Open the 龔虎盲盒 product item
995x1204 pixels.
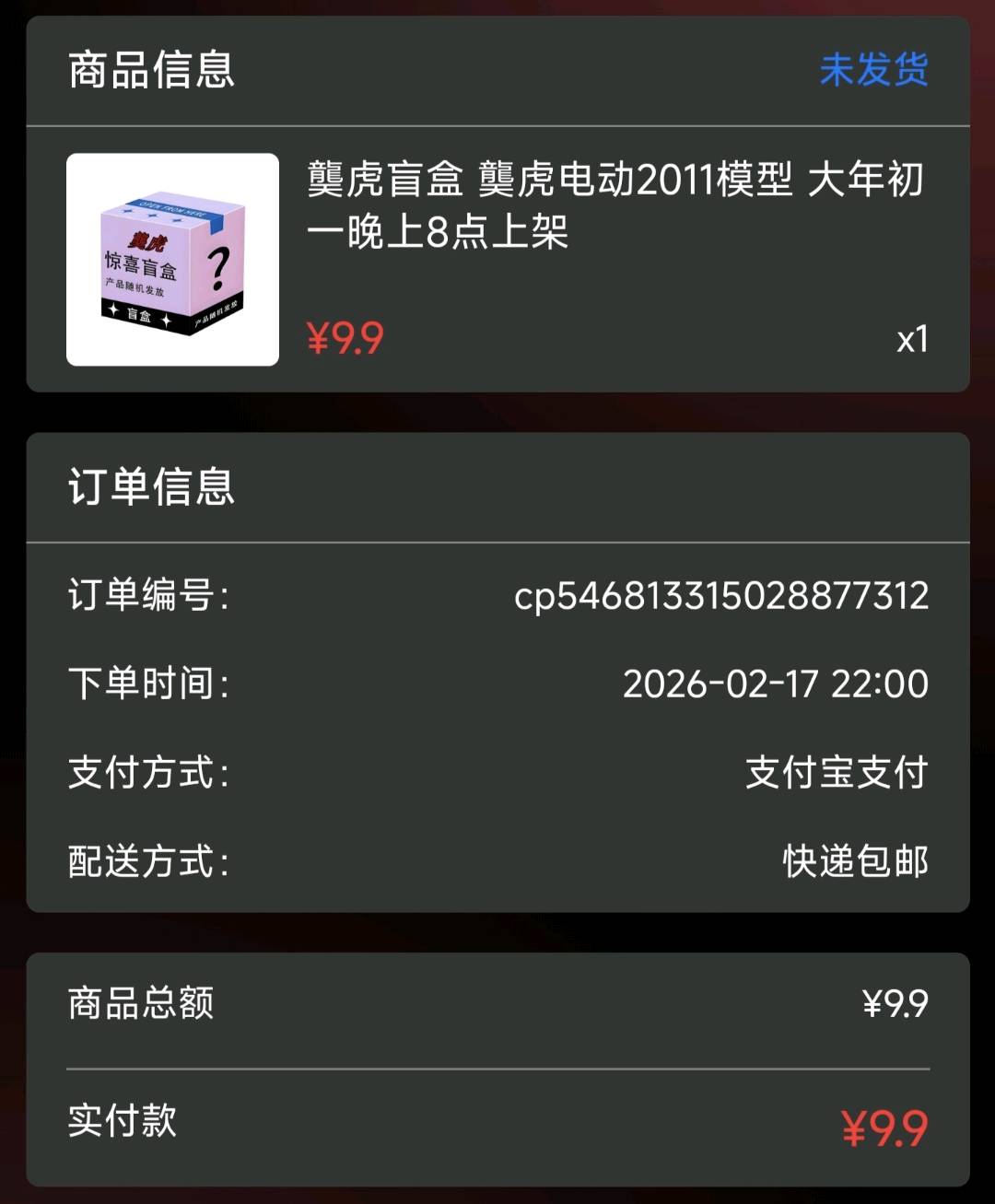[614, 205]
